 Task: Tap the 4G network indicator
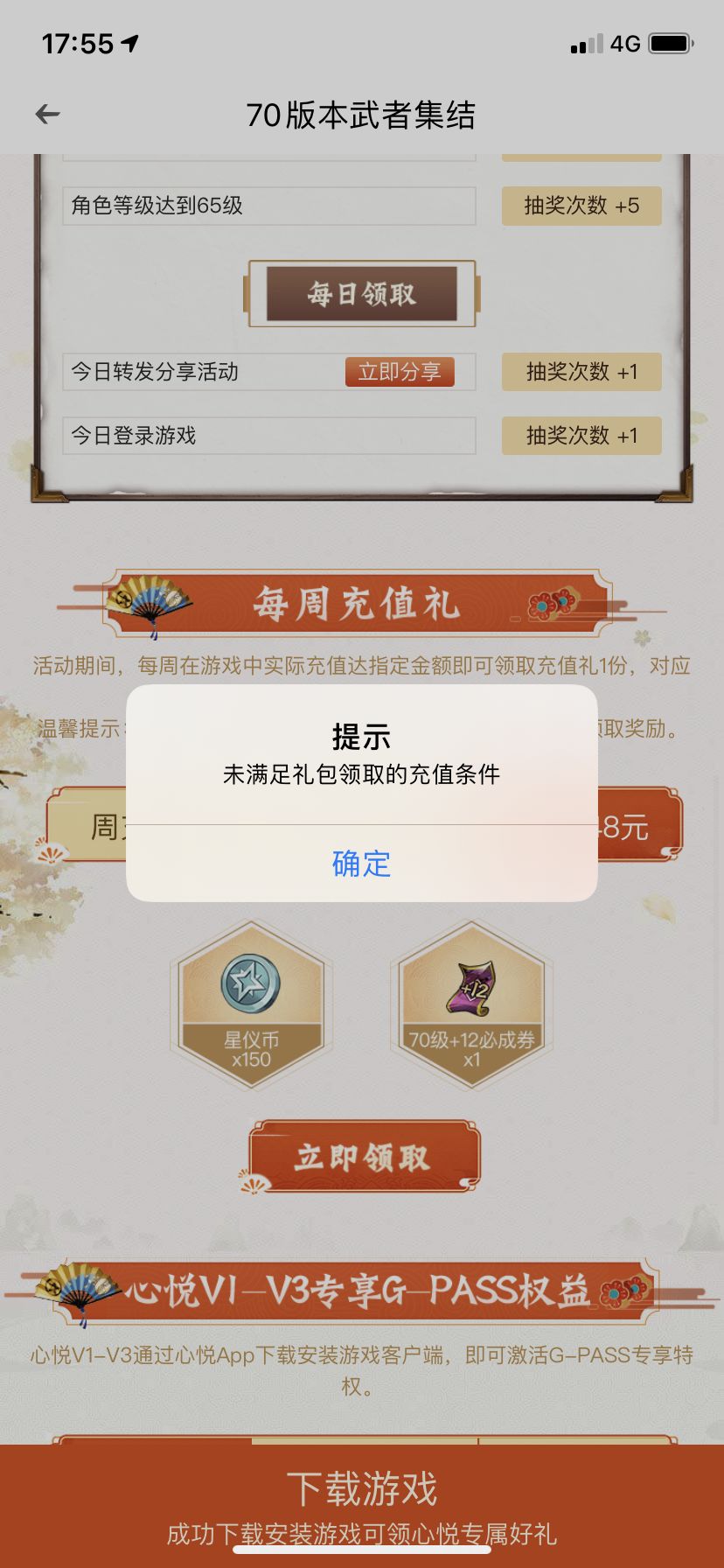click(626, 41)
